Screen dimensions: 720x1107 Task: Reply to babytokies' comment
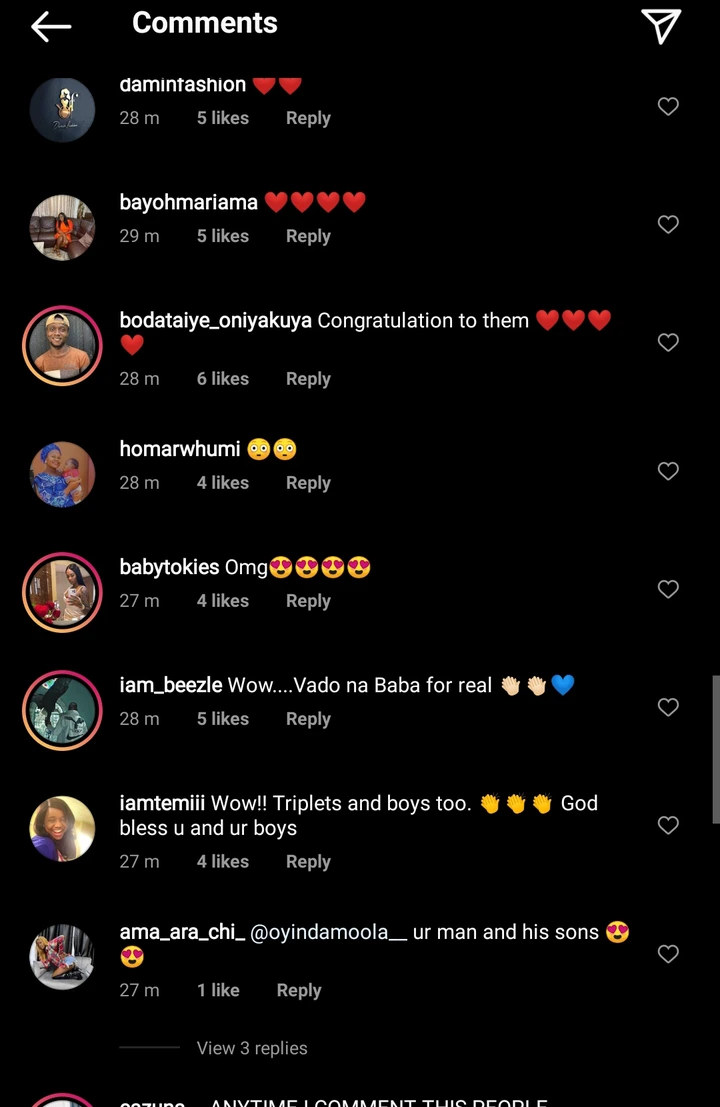coord(308,601)
